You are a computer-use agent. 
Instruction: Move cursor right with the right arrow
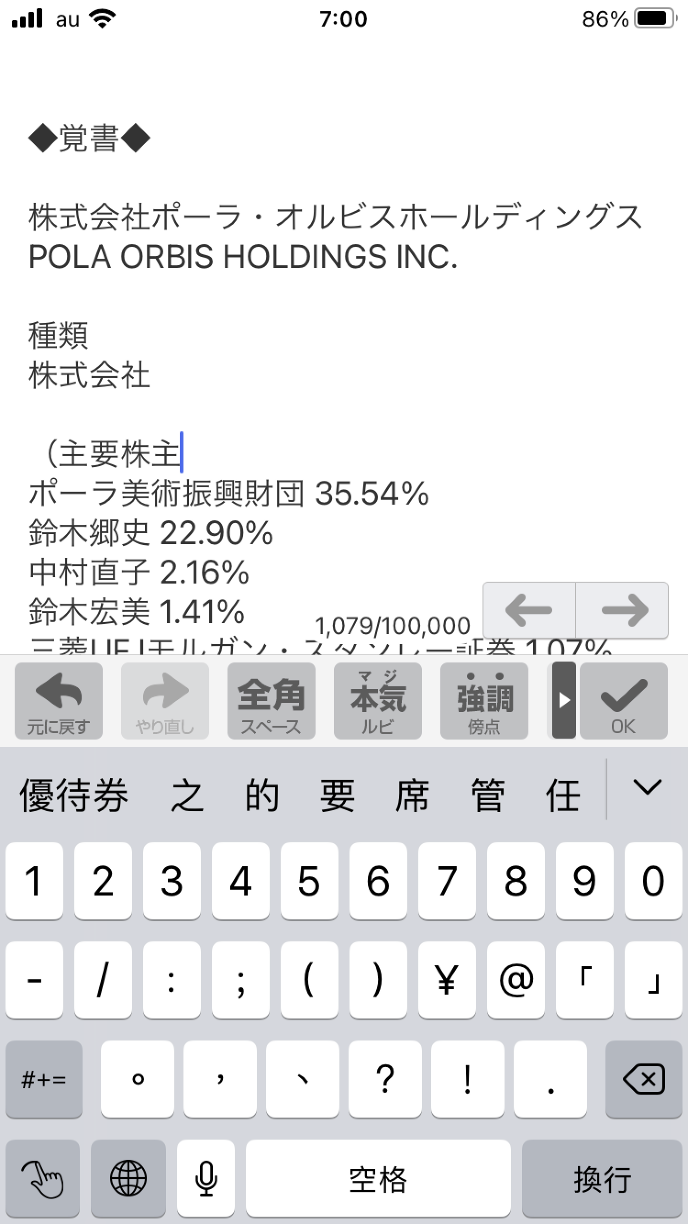(623, 609)
